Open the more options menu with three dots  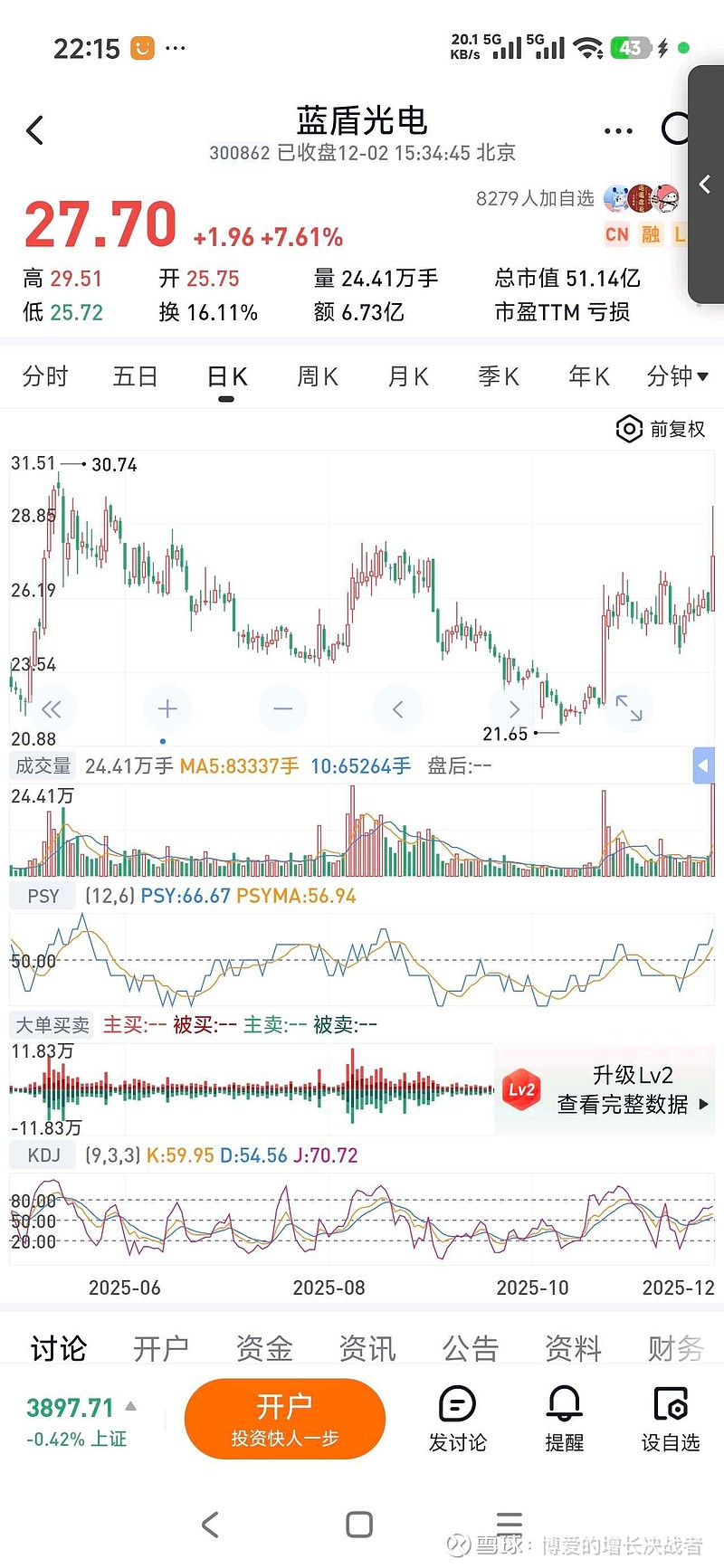[617, 129]
